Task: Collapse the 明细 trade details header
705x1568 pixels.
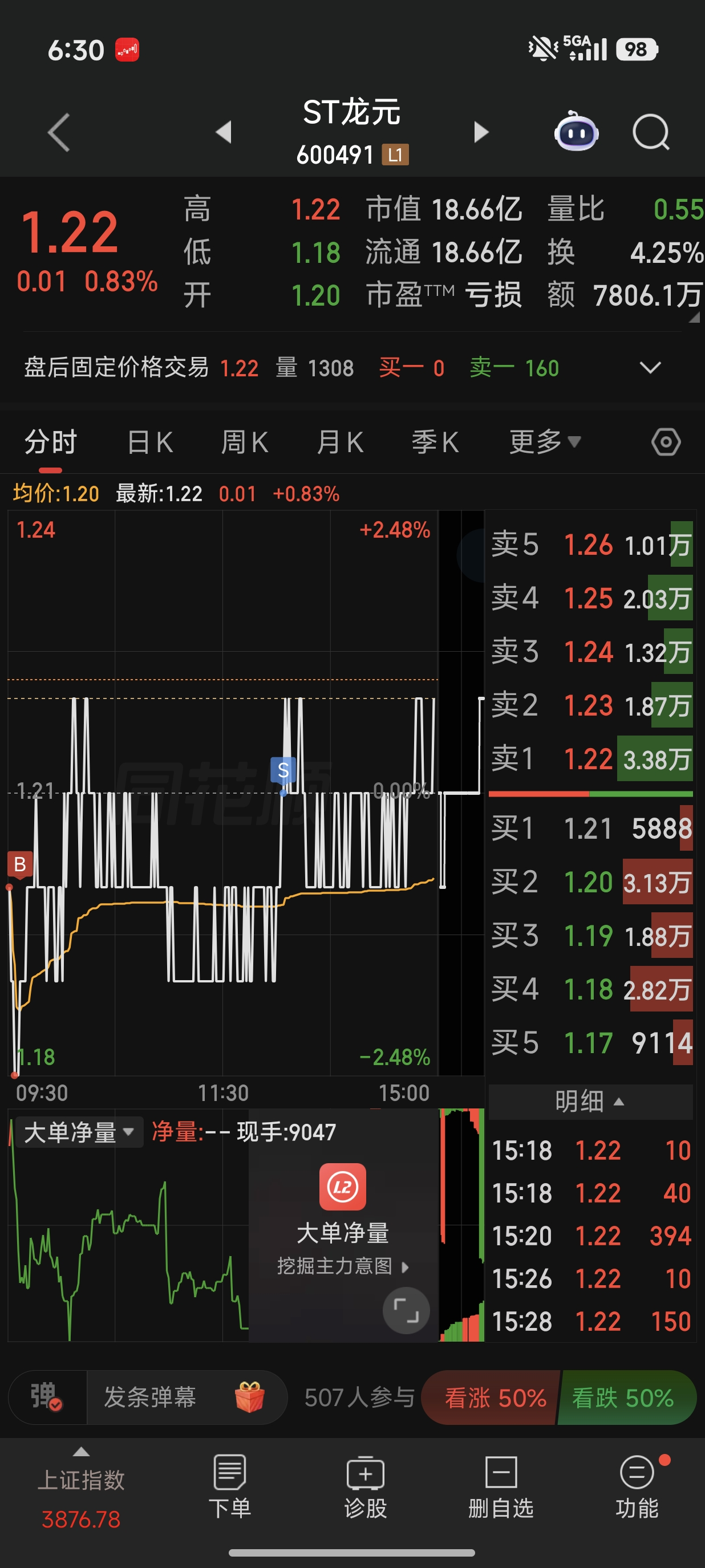Action: pyautogui.click(x=590, y=1101)
